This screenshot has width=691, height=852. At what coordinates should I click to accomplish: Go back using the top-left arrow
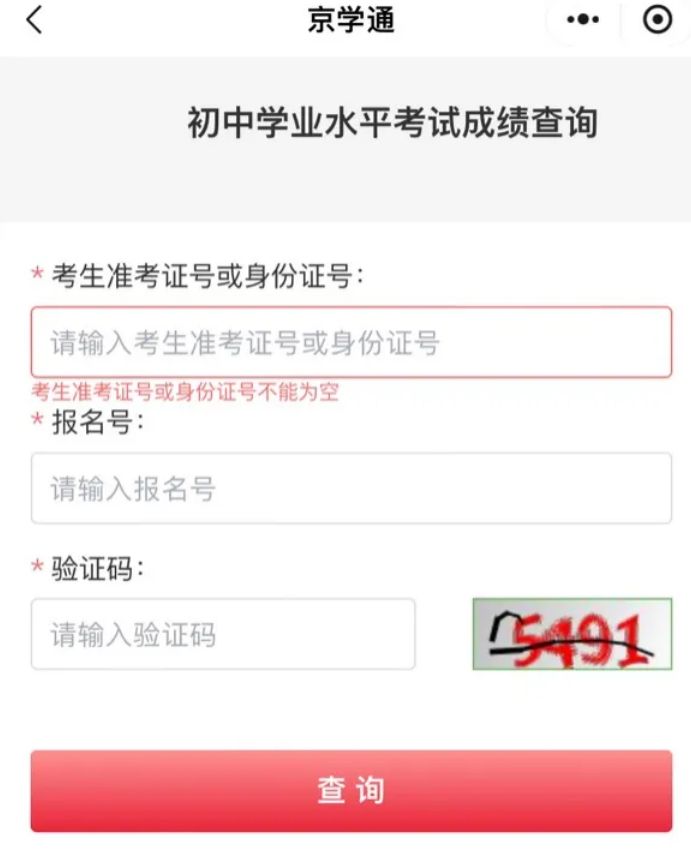point(35,20)
